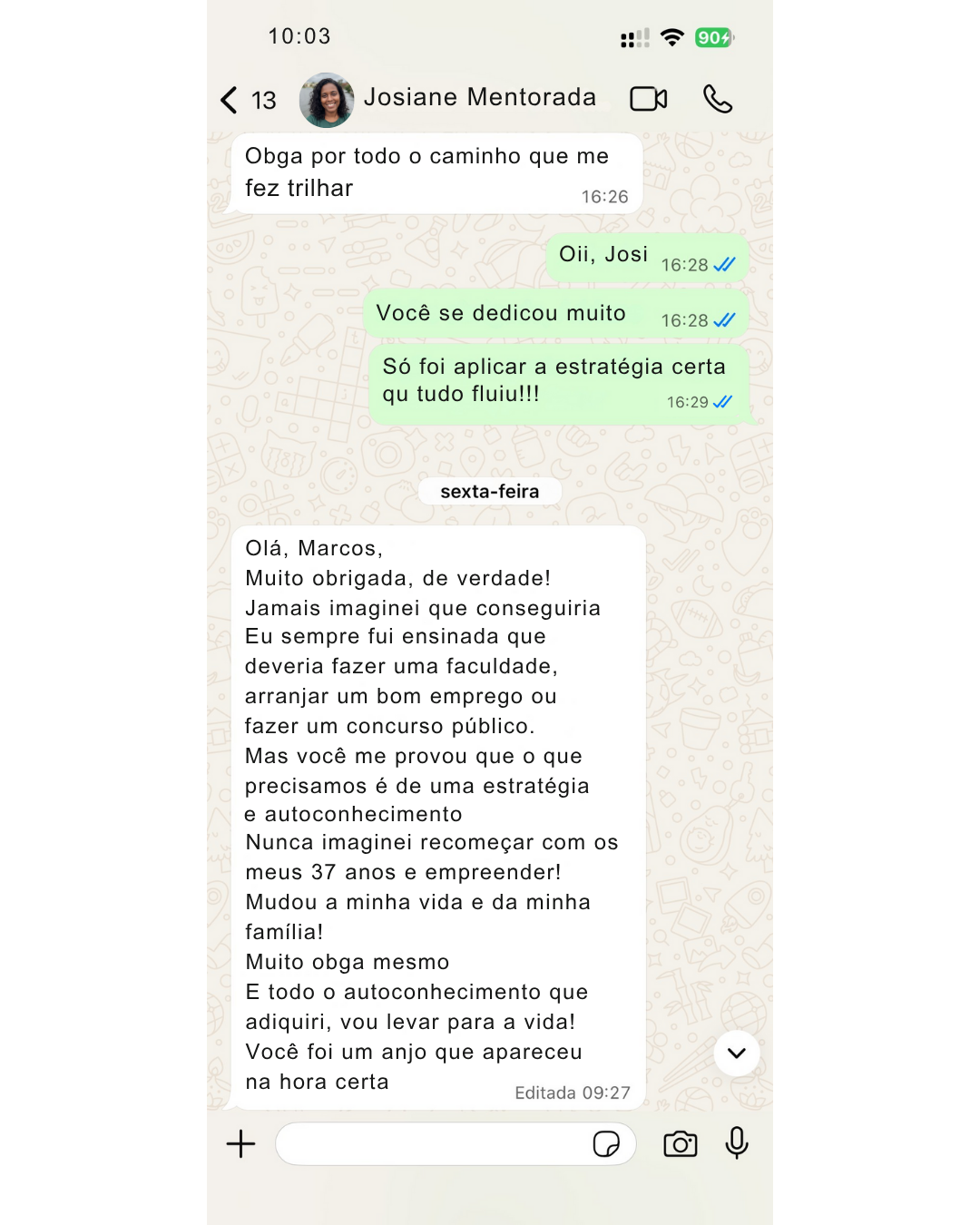The image size is (980, 1225).
Task: Start a video call with Josiane
Action: tap(648, 98)
